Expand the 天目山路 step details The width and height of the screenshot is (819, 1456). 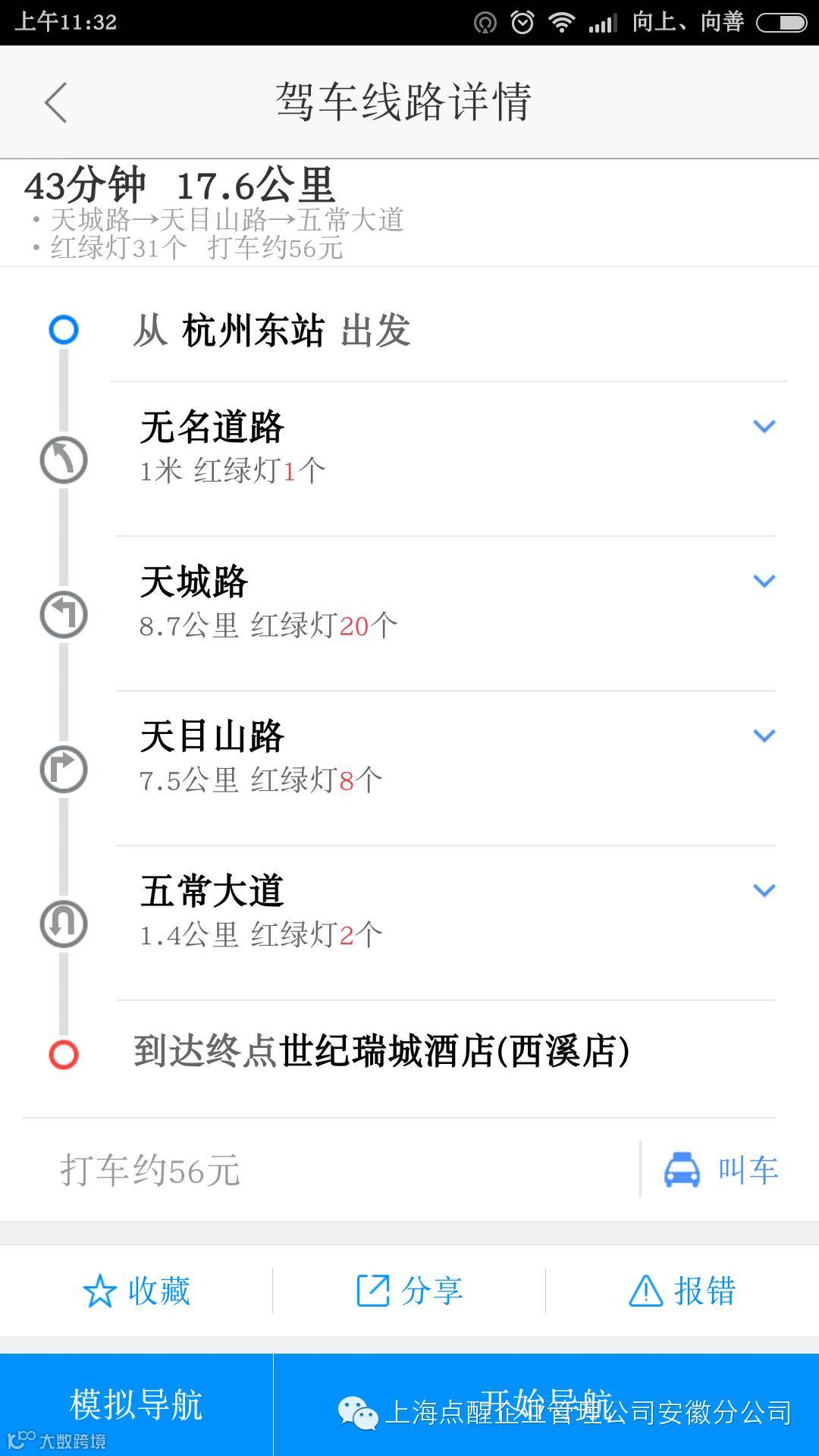coord(764,736)
